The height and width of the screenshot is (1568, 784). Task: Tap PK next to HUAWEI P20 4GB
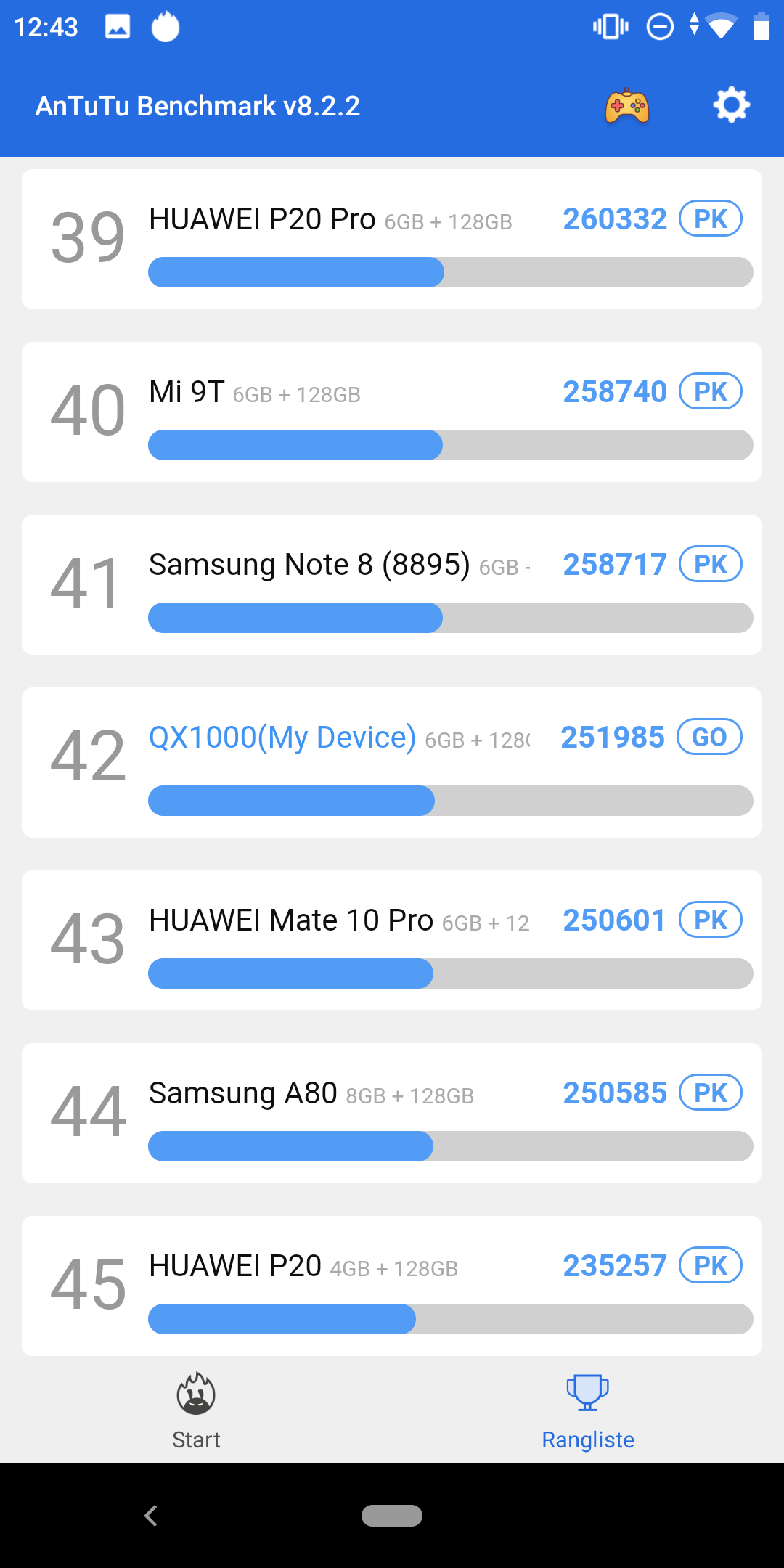coord(710,1265)
